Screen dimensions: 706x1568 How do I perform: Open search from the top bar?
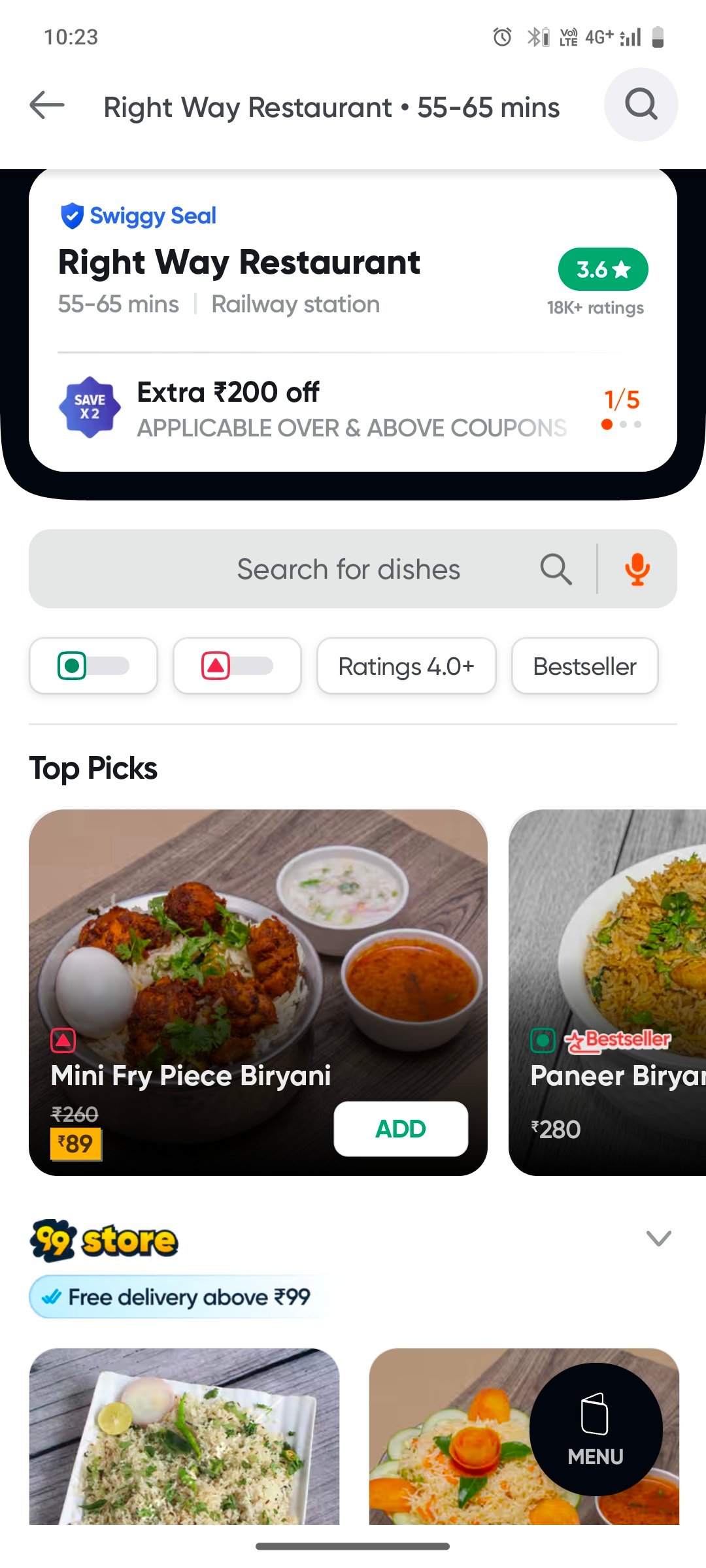click(x=641, y=105)
